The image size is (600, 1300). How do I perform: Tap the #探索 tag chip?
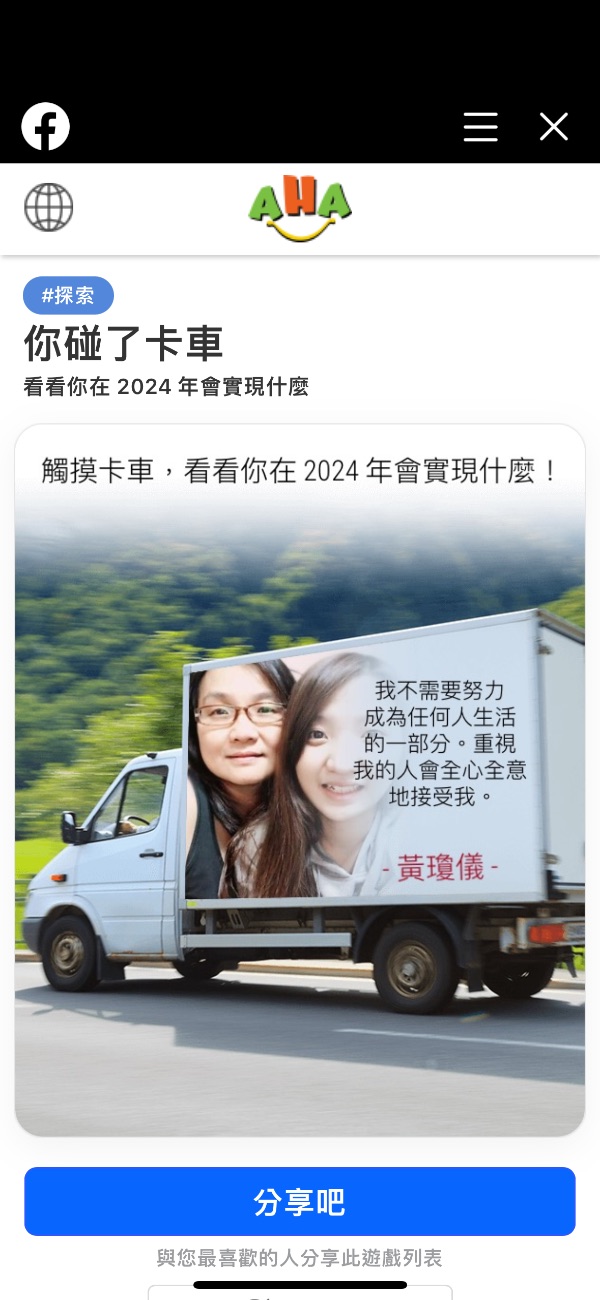click(68, 296)
